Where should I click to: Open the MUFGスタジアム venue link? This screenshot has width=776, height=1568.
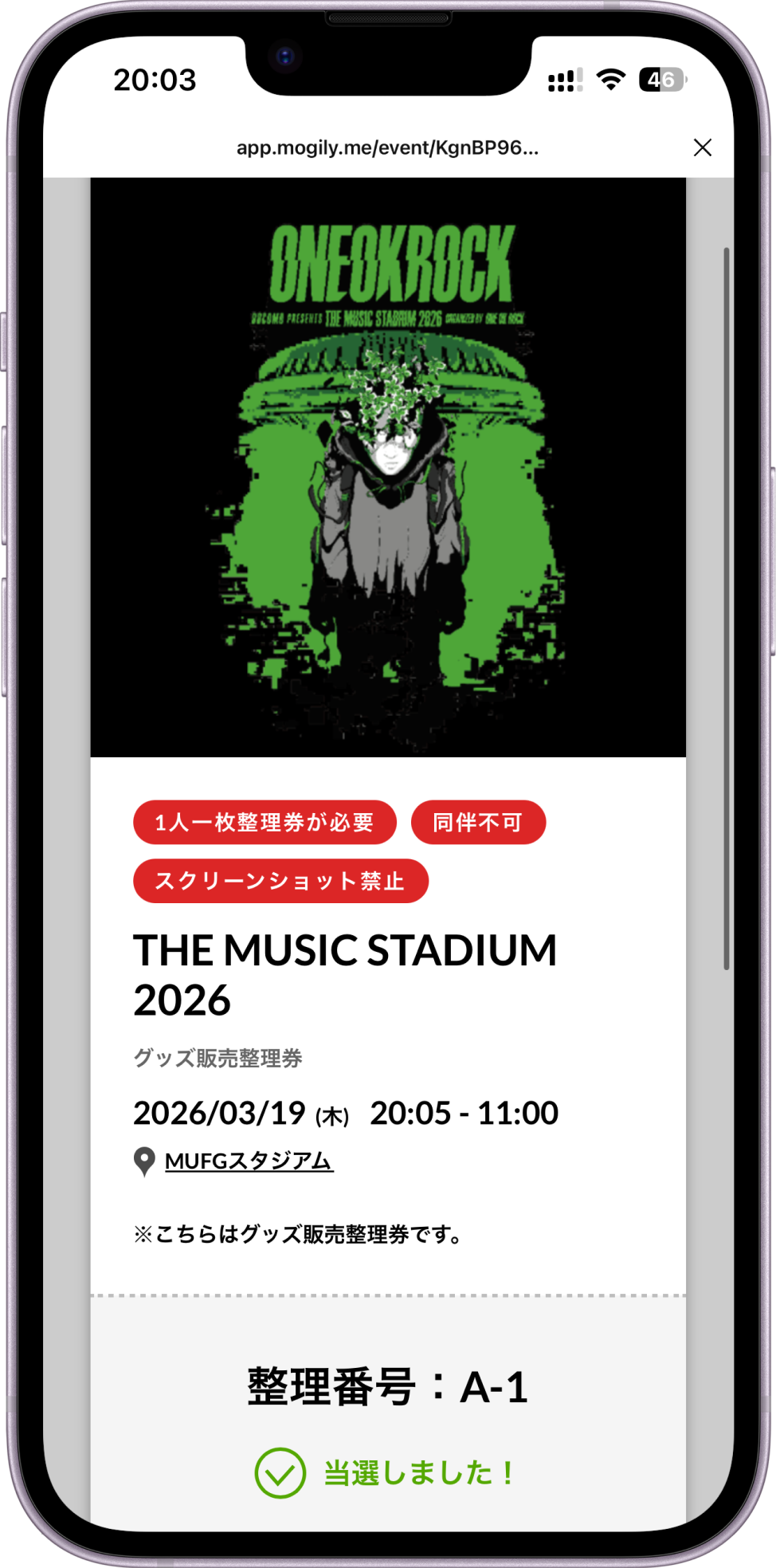[249, 1161]
